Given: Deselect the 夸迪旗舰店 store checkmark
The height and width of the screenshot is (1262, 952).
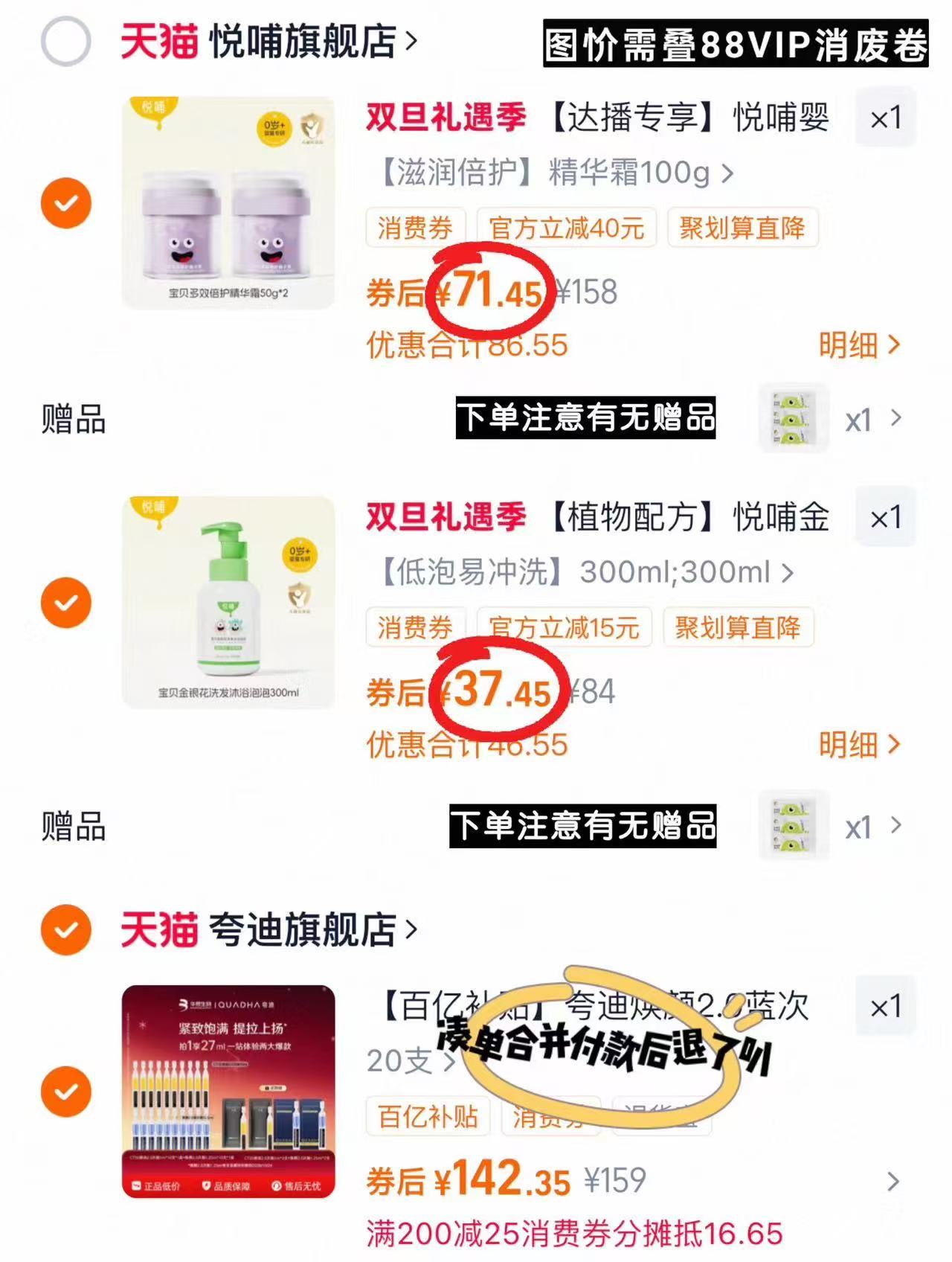Looking at the screenshot, I should 67,929.
